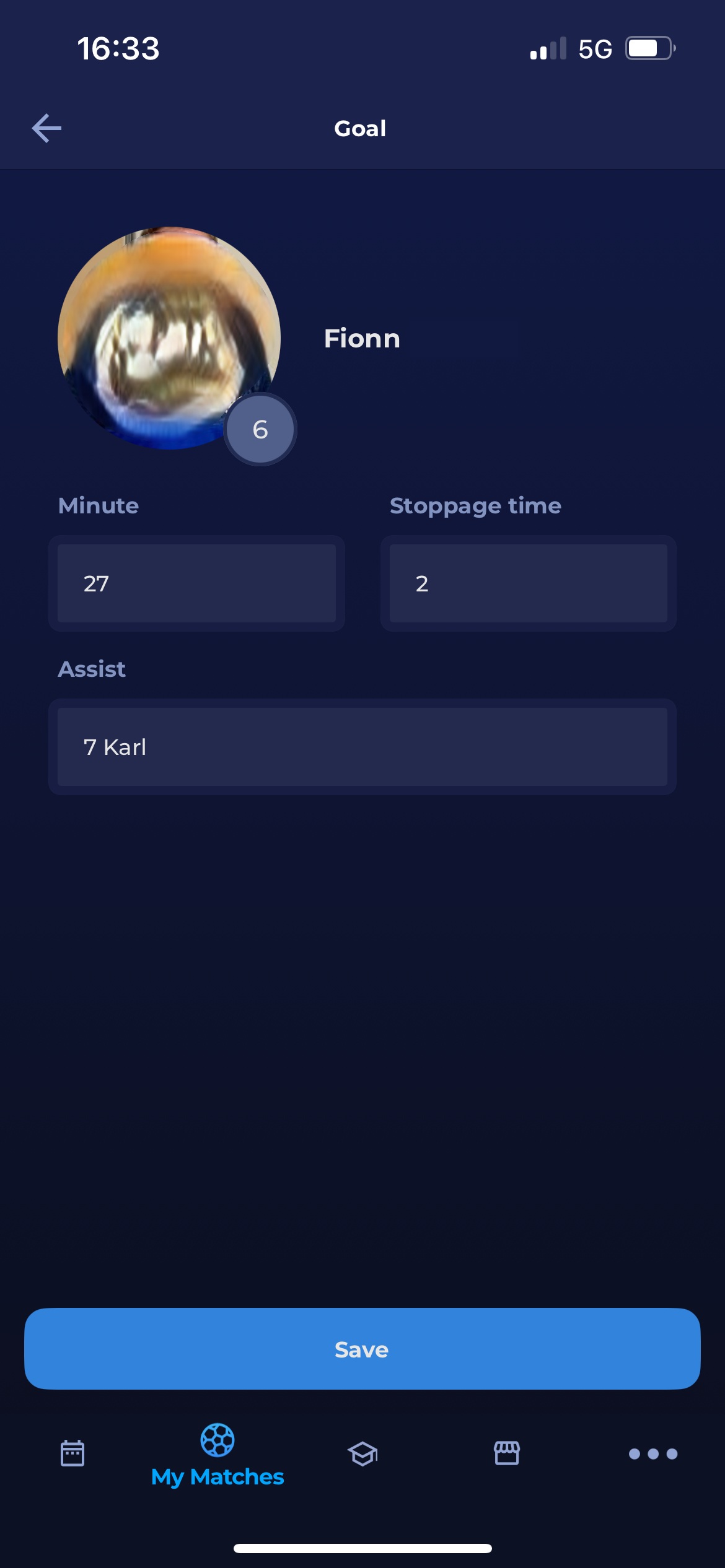The height and width of the screenshot is (1568, 725).
Task: Edit the Stoppage time field
Action: (528, 583)
